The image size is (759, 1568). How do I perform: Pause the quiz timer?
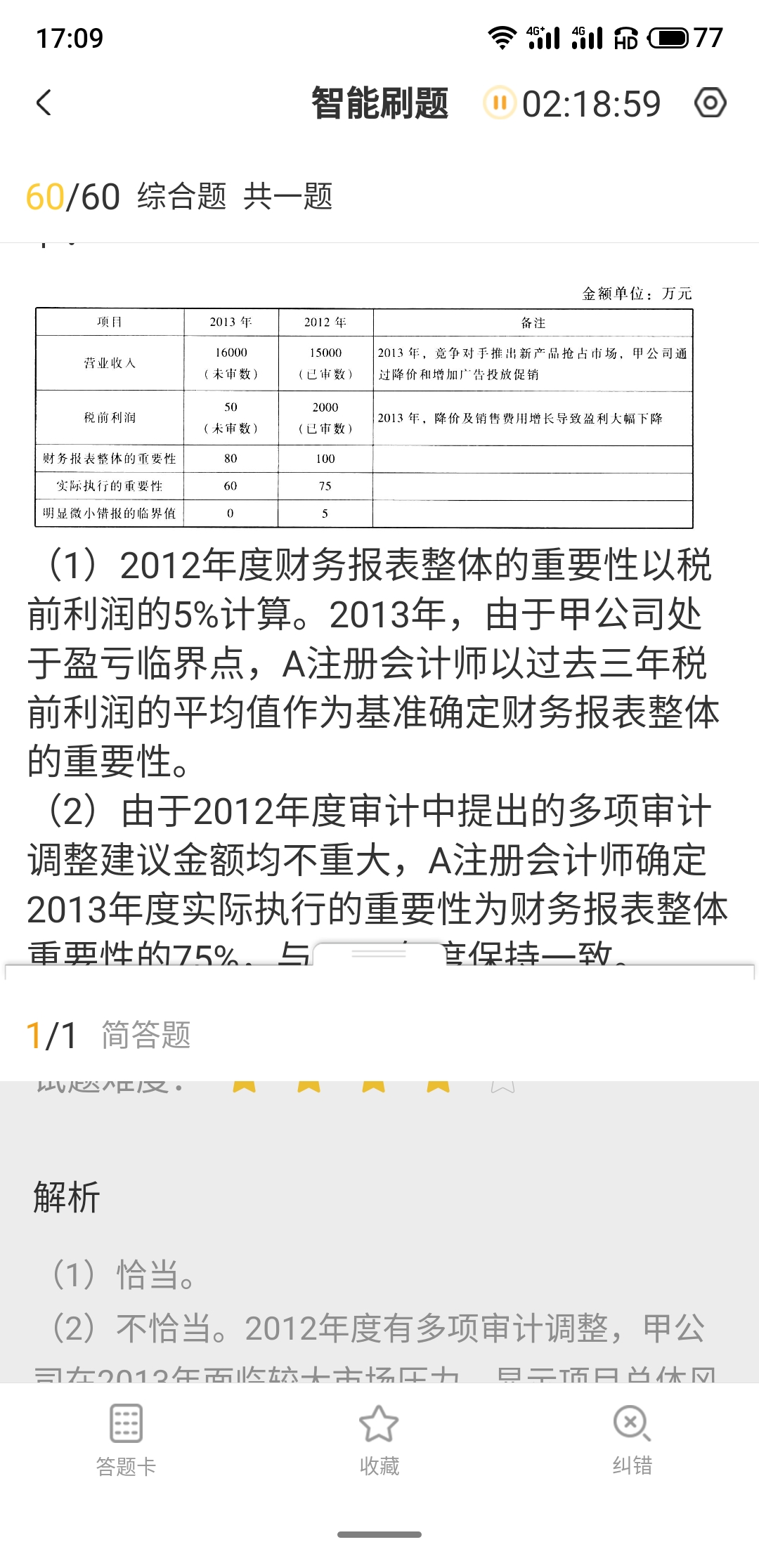pos(500,103)
